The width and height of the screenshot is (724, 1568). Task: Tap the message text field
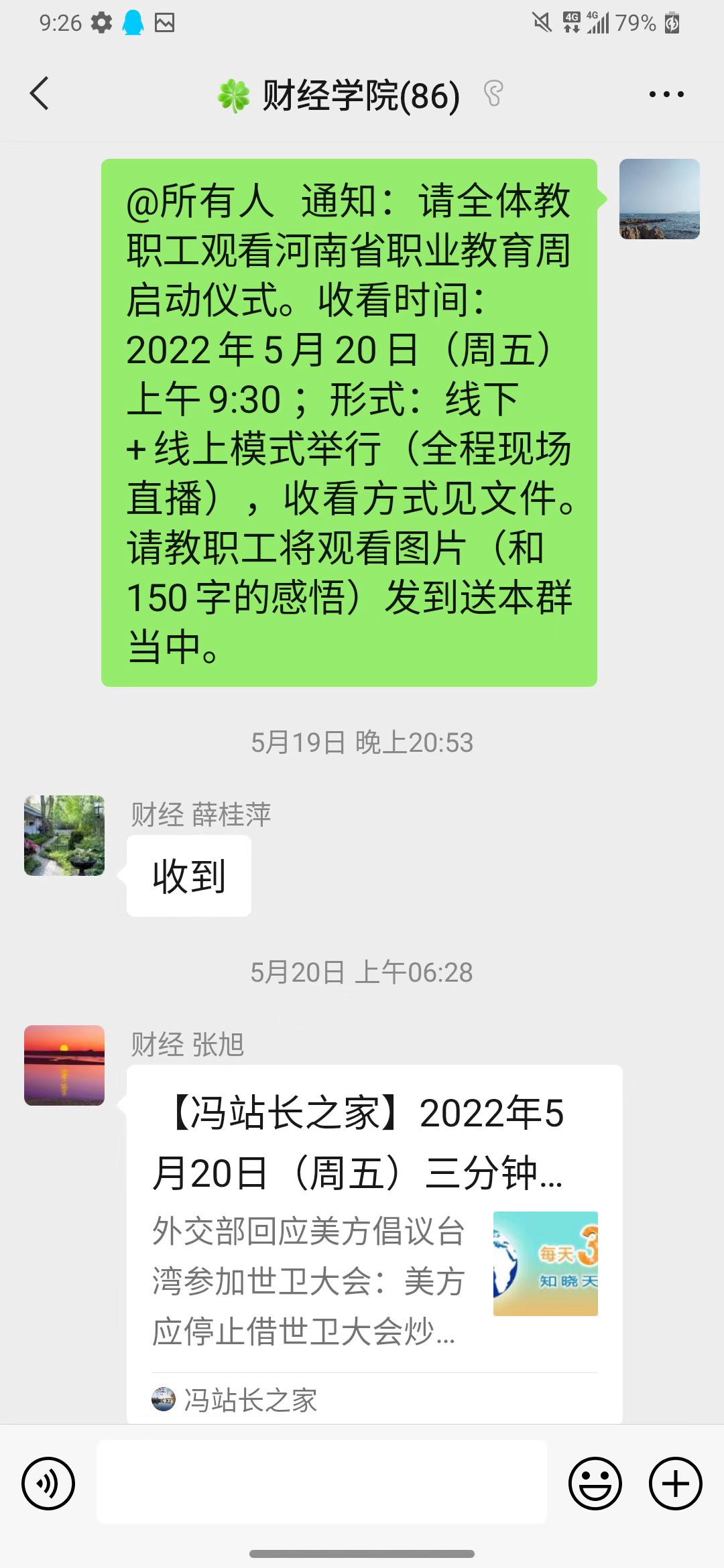click(x=322, y=1483)
